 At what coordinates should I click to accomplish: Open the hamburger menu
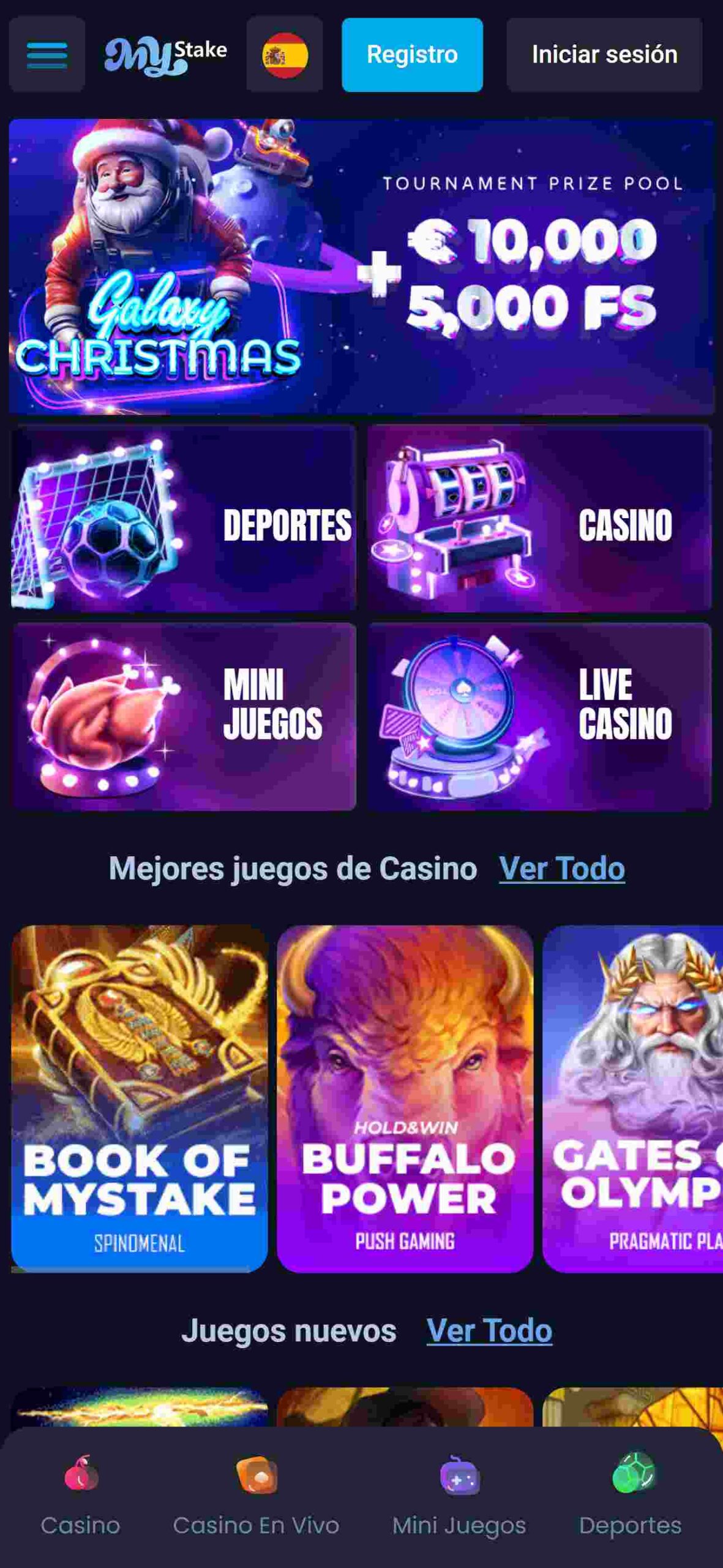click(x=47, y=55)
